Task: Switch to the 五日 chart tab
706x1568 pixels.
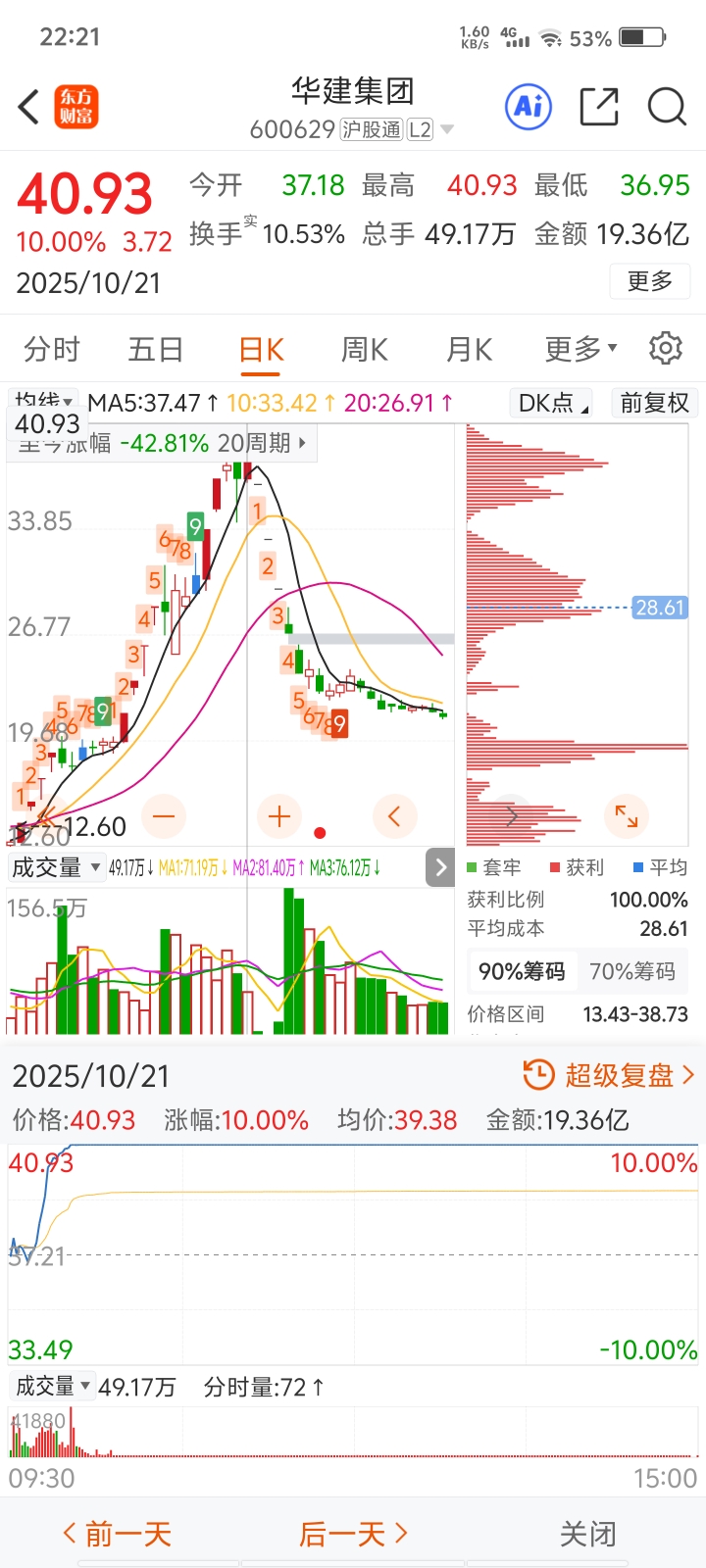Action: pos(156,350)
